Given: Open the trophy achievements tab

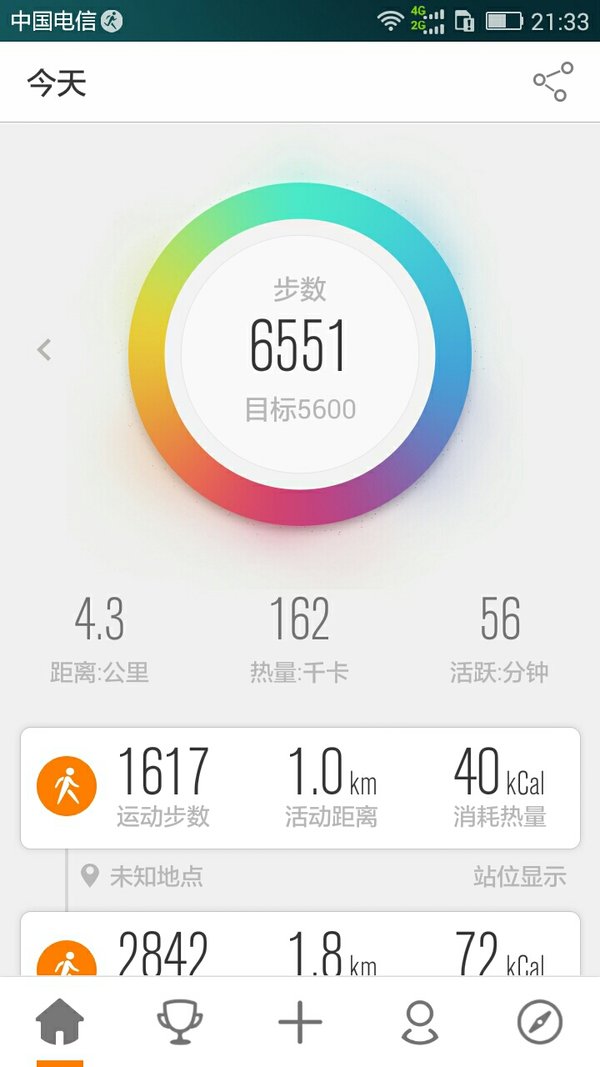Looking at the screenshot, I should coord(180,1021).
